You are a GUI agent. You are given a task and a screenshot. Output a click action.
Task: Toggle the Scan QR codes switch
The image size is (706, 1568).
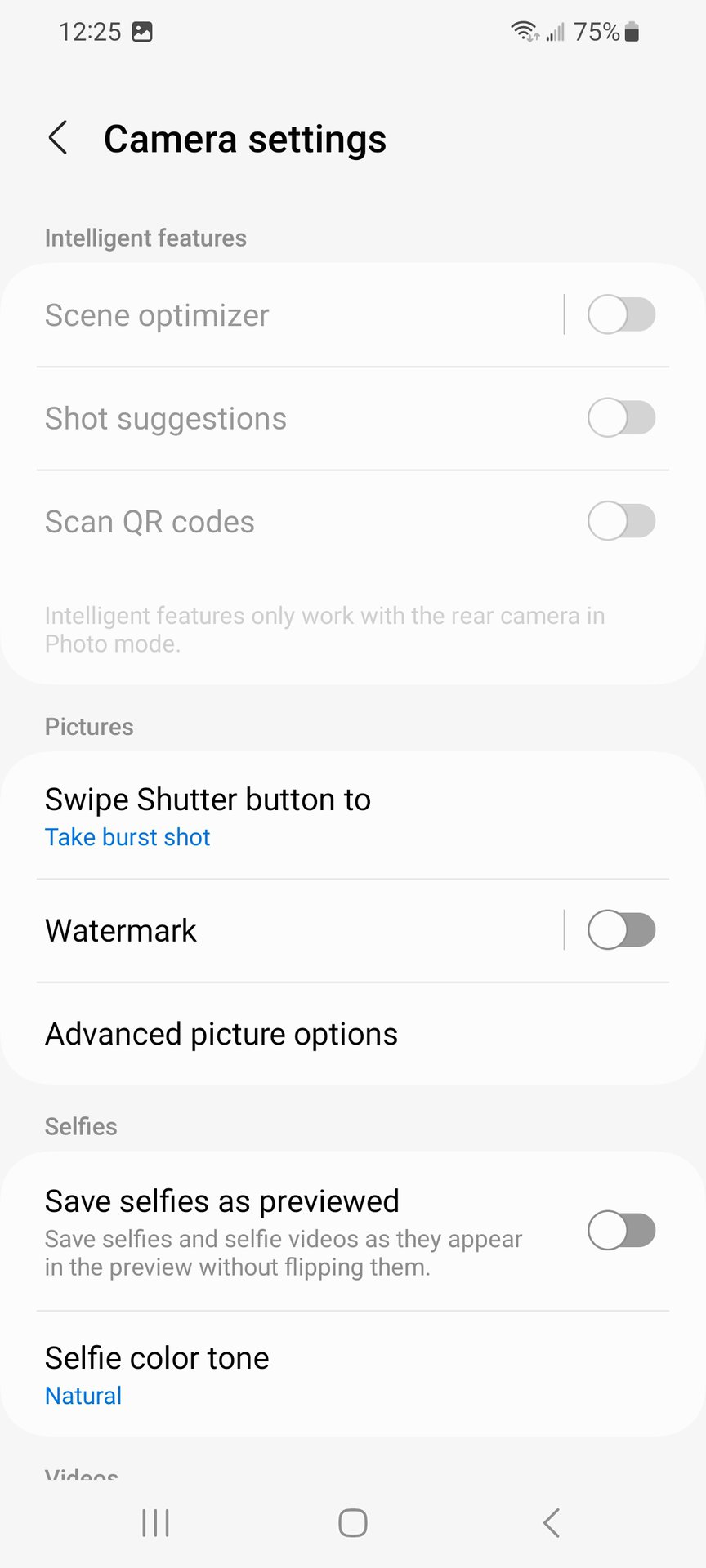pos(621,521)
